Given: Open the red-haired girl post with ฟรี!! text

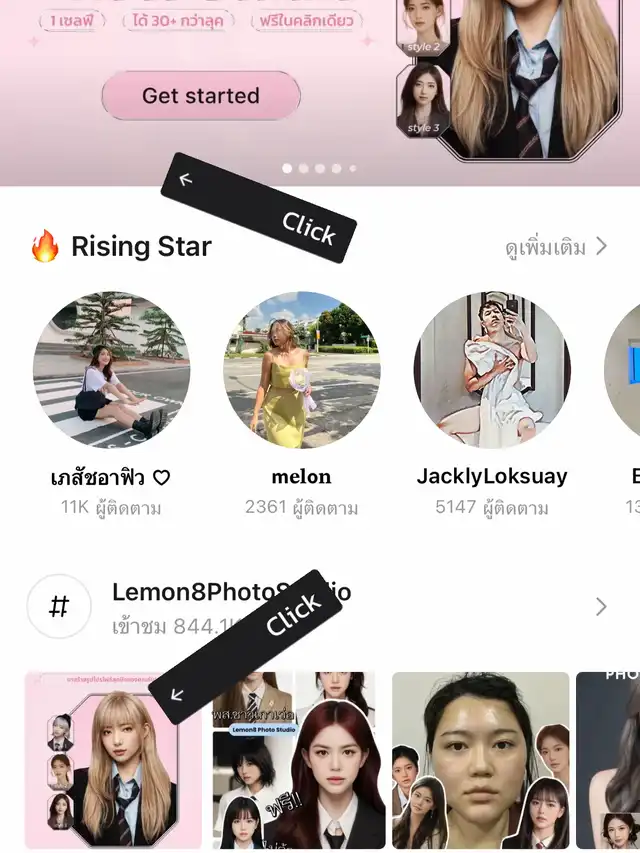Looking at the screenshot, I should (x=299, y=760).
